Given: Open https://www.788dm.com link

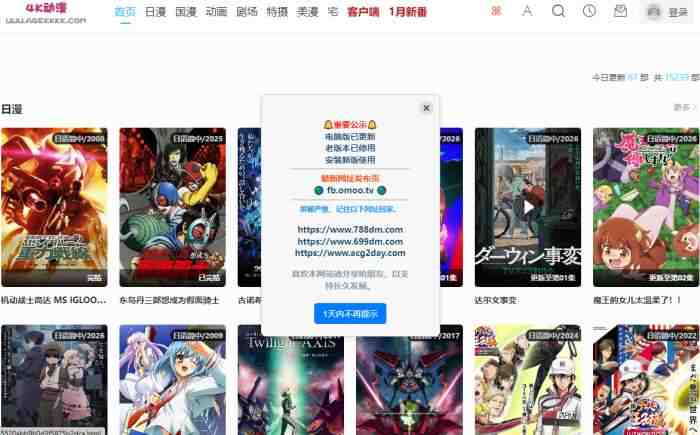Looking at the screenshot, I should (349, 229).
